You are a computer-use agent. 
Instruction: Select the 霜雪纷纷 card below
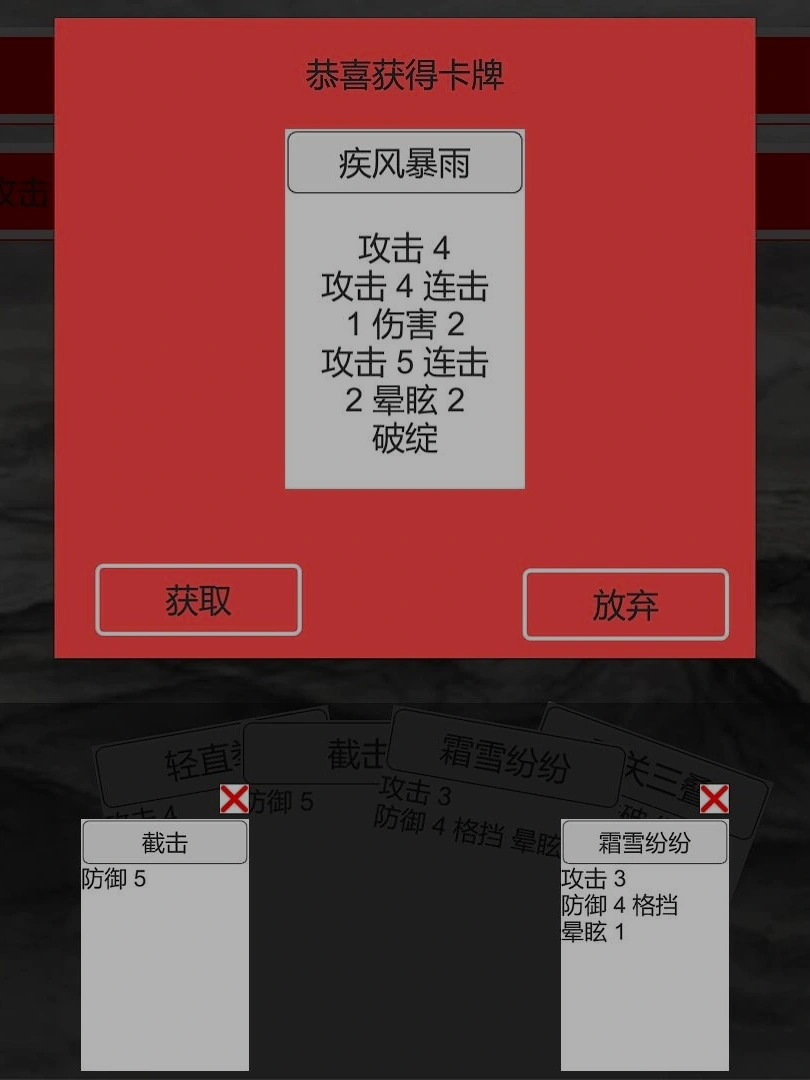644,943
